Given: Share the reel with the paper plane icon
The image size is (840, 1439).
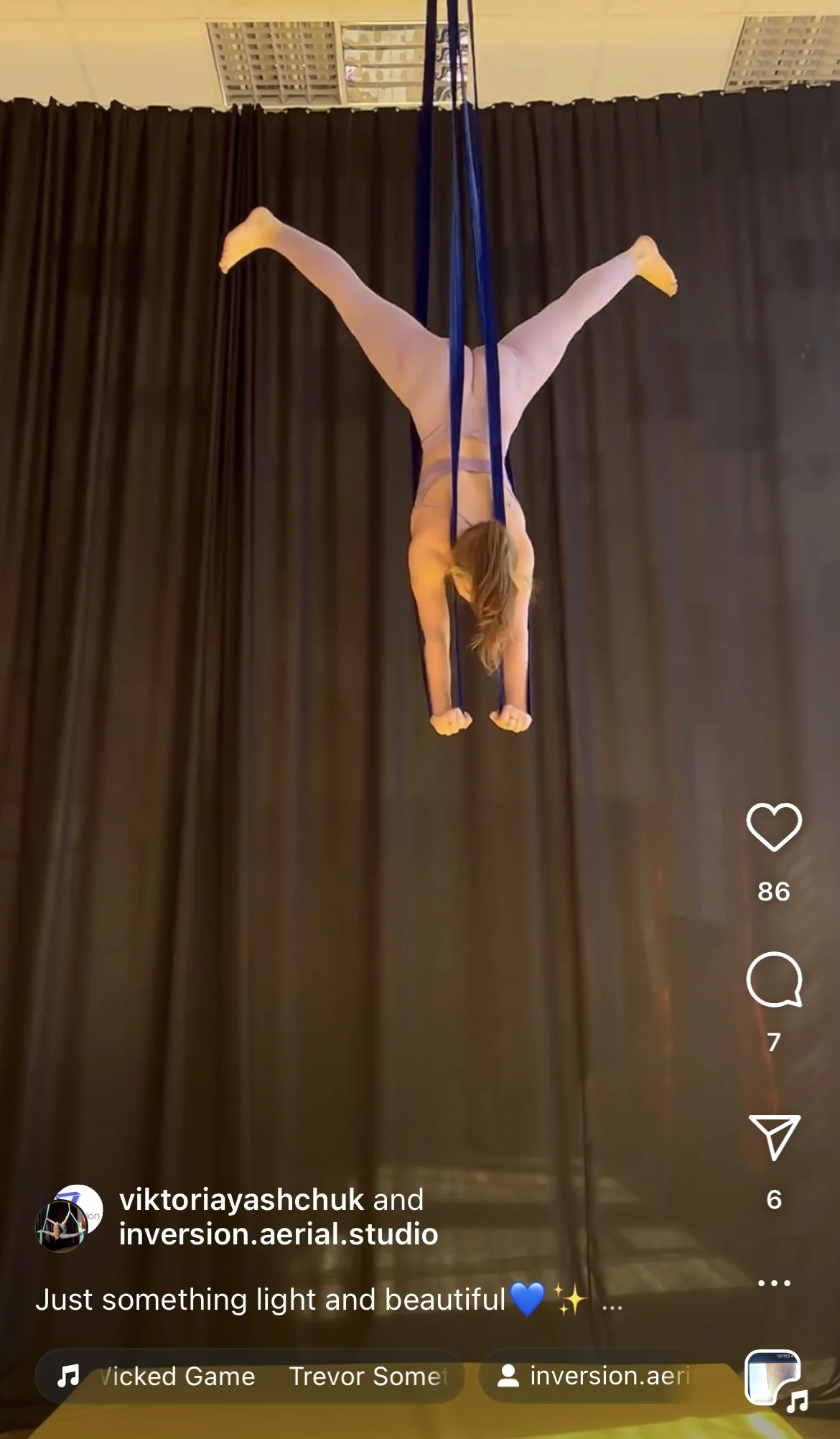Looking at the screenshot, I should click(x=773, y=1137).
